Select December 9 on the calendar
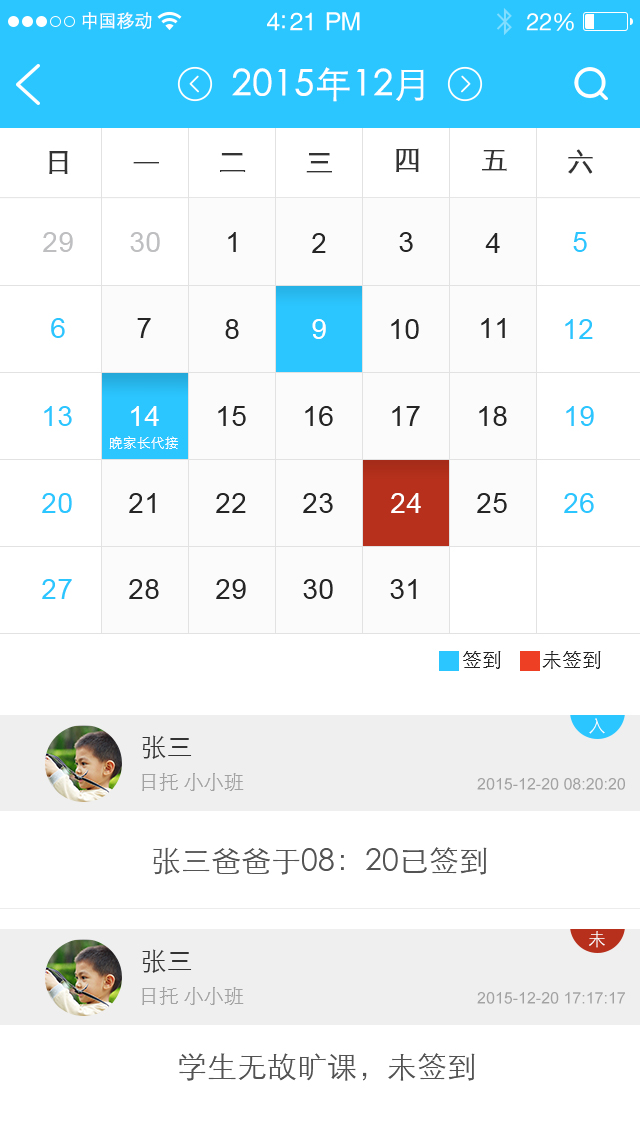Image resolution: width=640 pixels, height=1126 pixels. 319,329
